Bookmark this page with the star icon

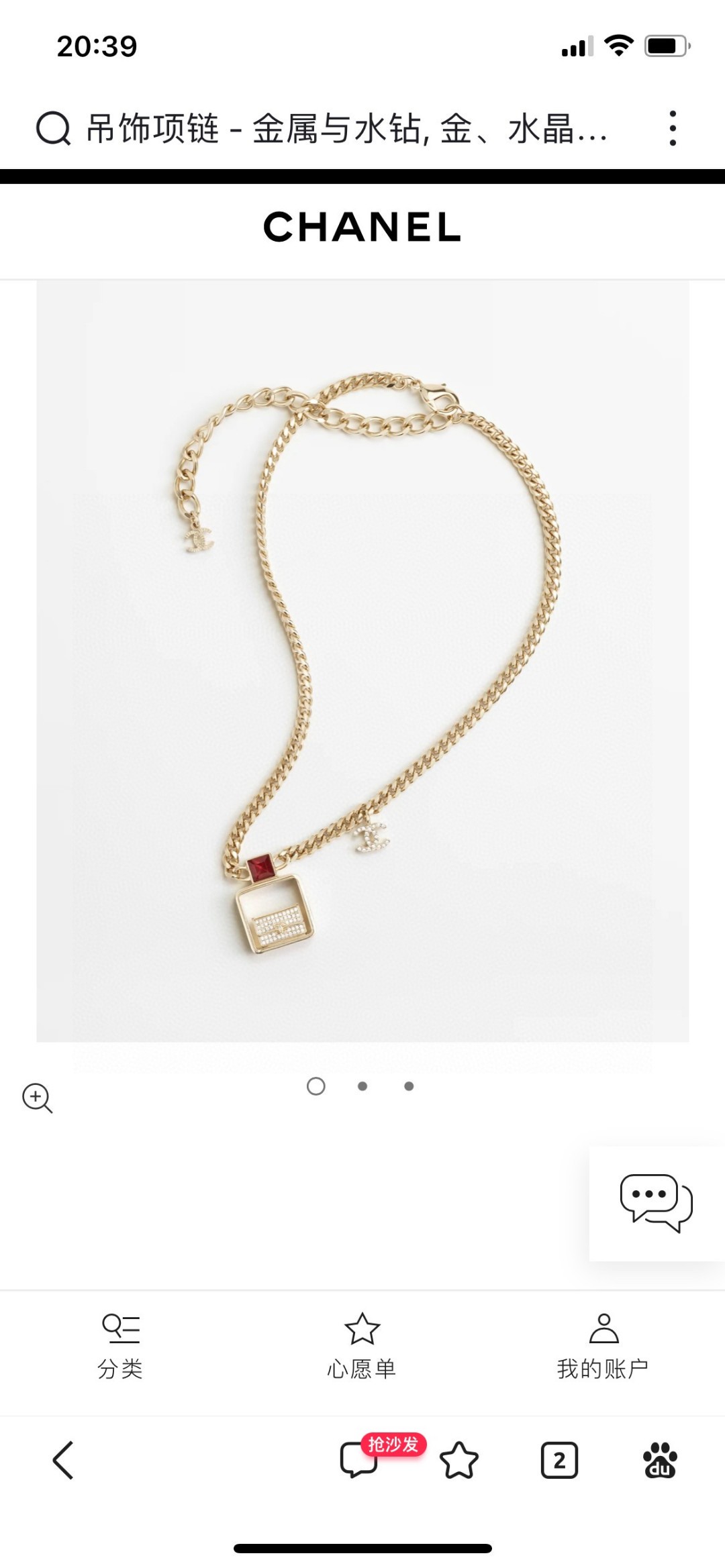[x=459, y=1460]
